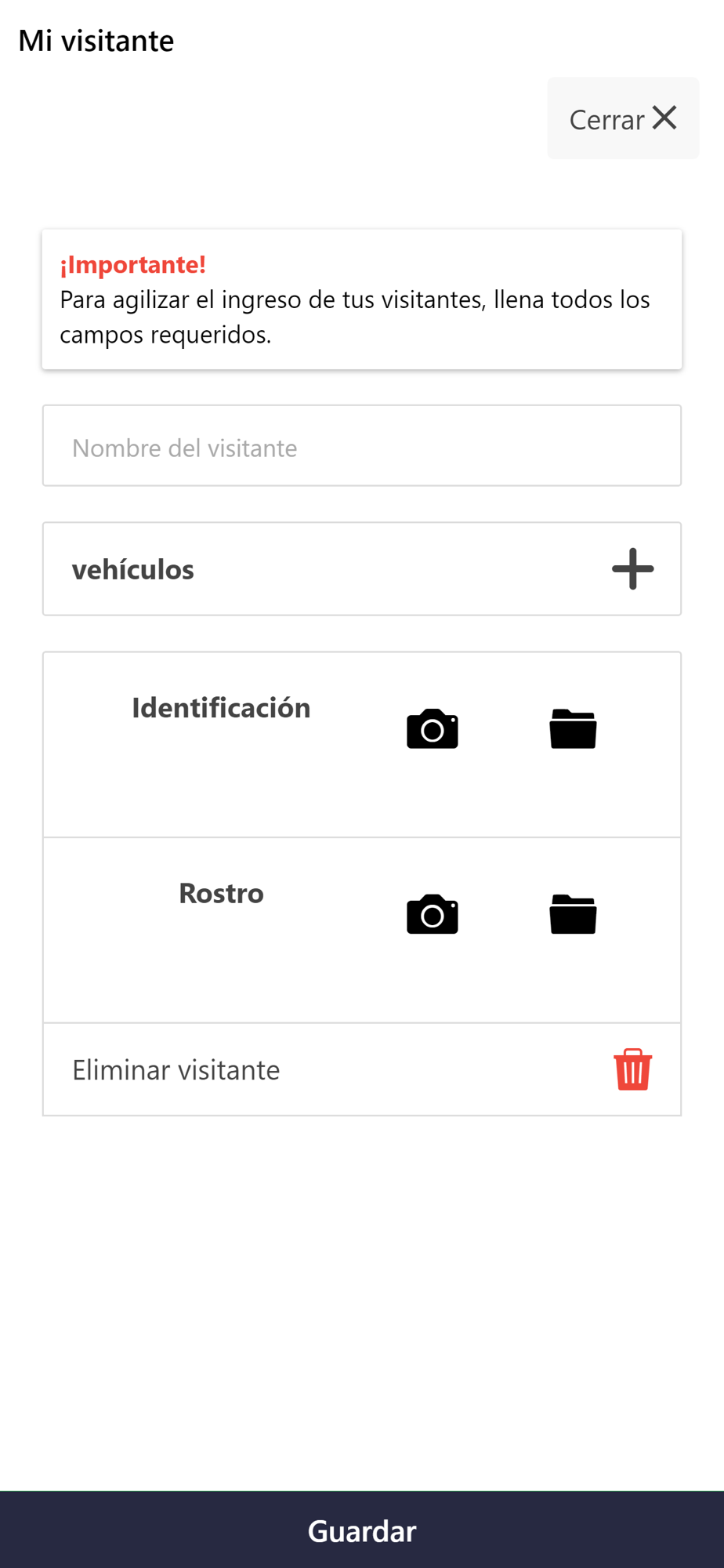Choose an Identificación file from the folder
This screenshot has width=724, height=1568.
click(573, 729)
